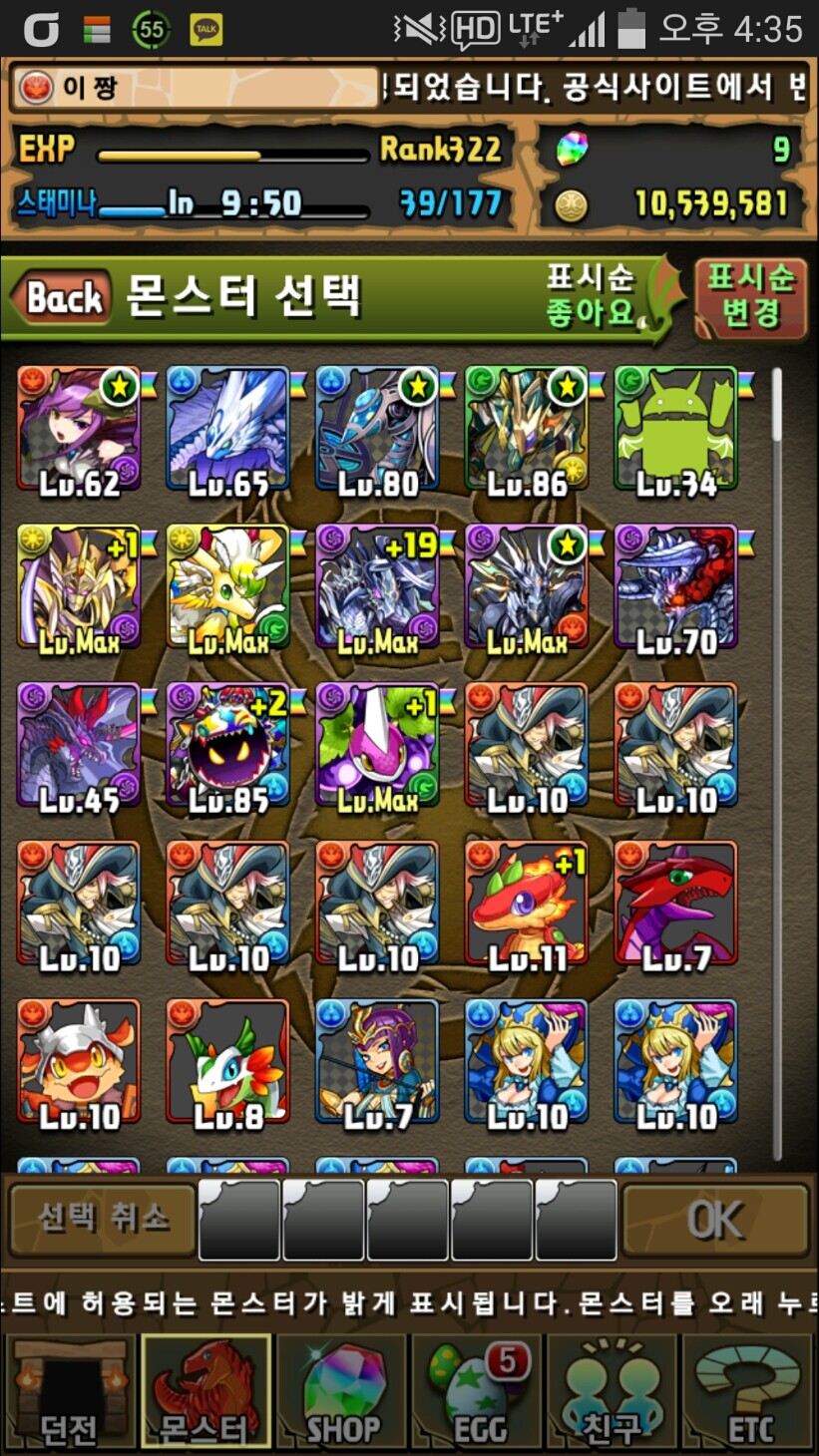This screenshot has height=1456, width=819.
Task: Select the green Android monster Lv.34
Action: click(x=676, y=429)
